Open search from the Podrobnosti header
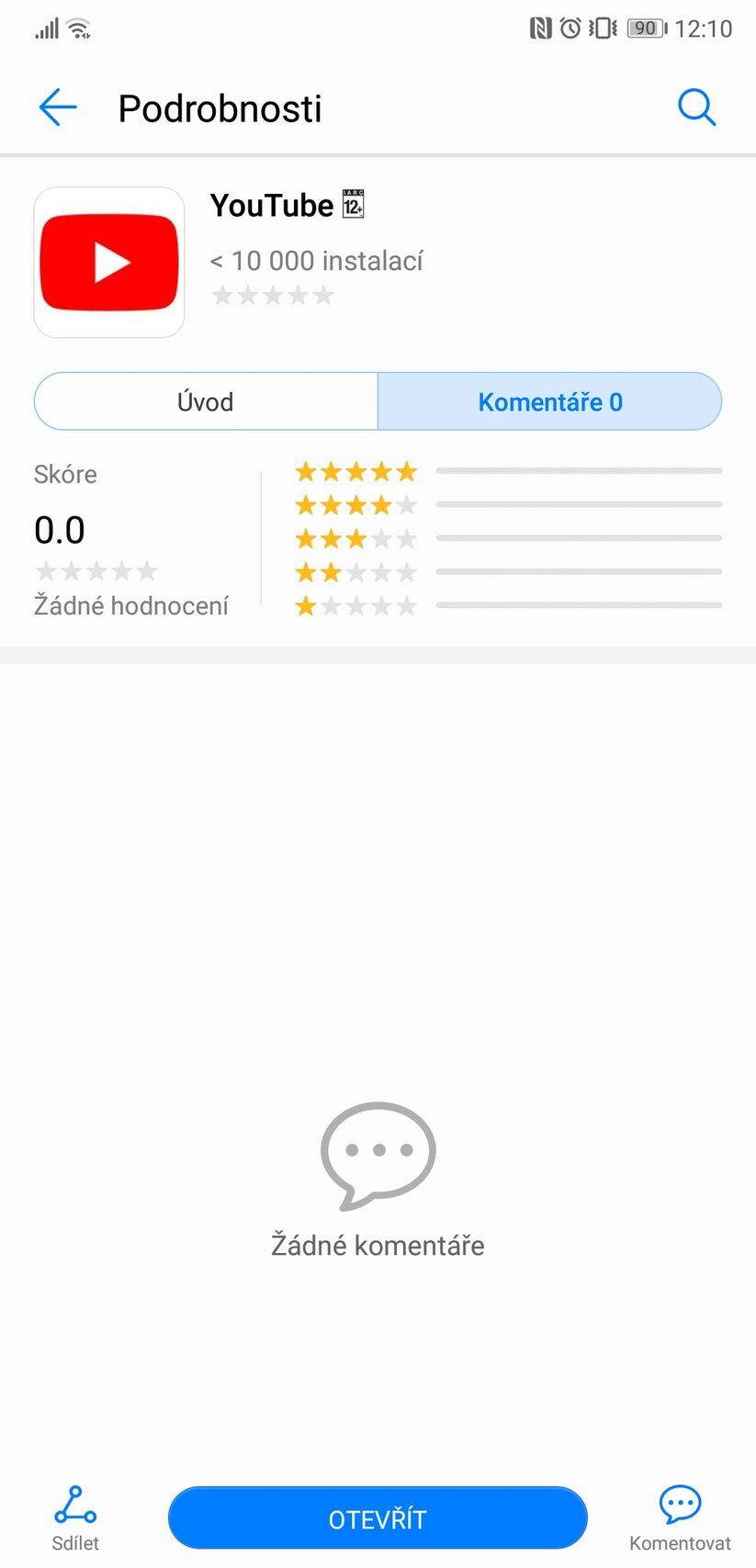The height and width of the screenshot is (1568, 756). coord(696,107)
